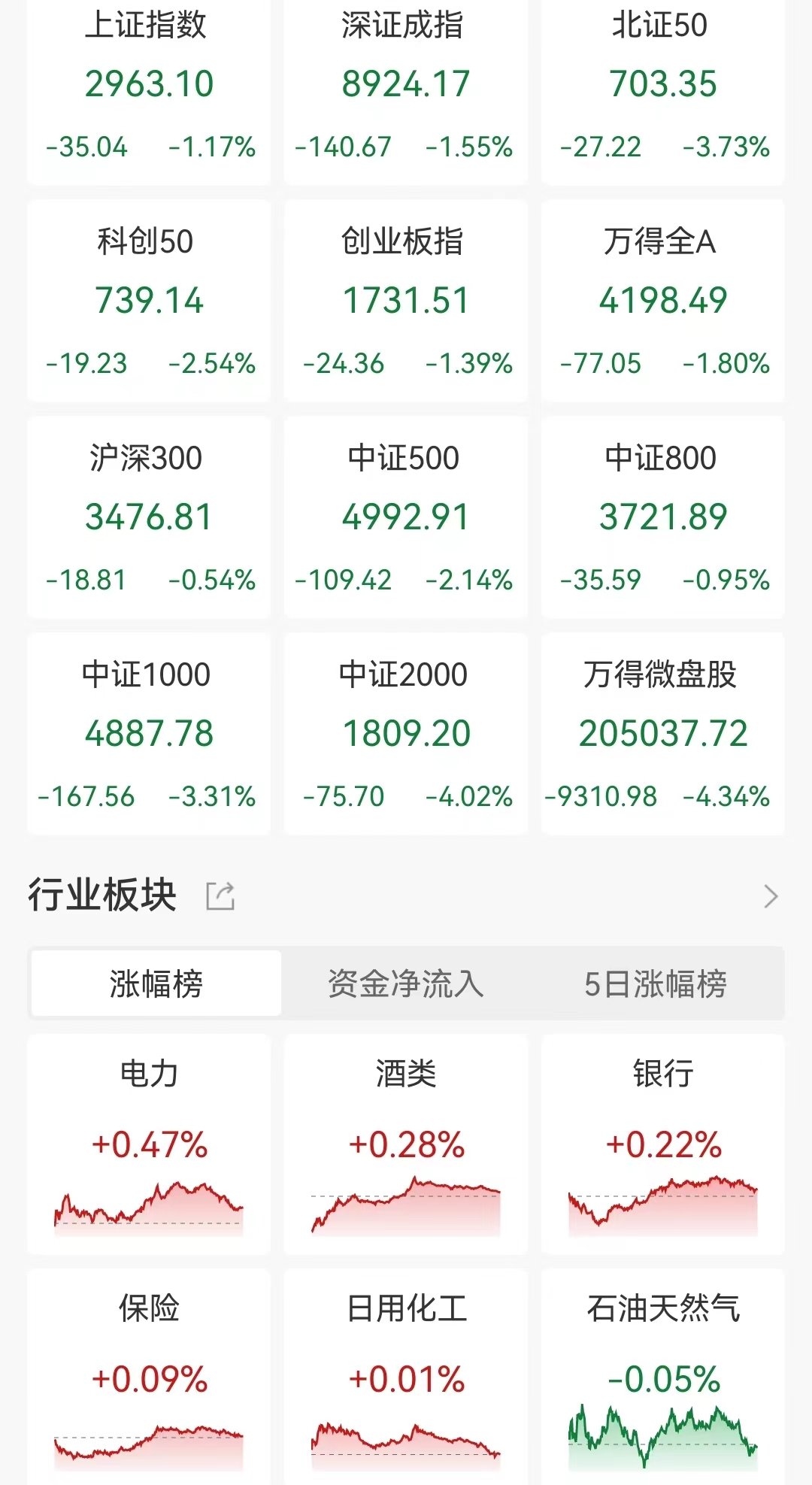Open the 深证成指 index card
This screenshot has height=1485, width=812.
tap(406, 90)
